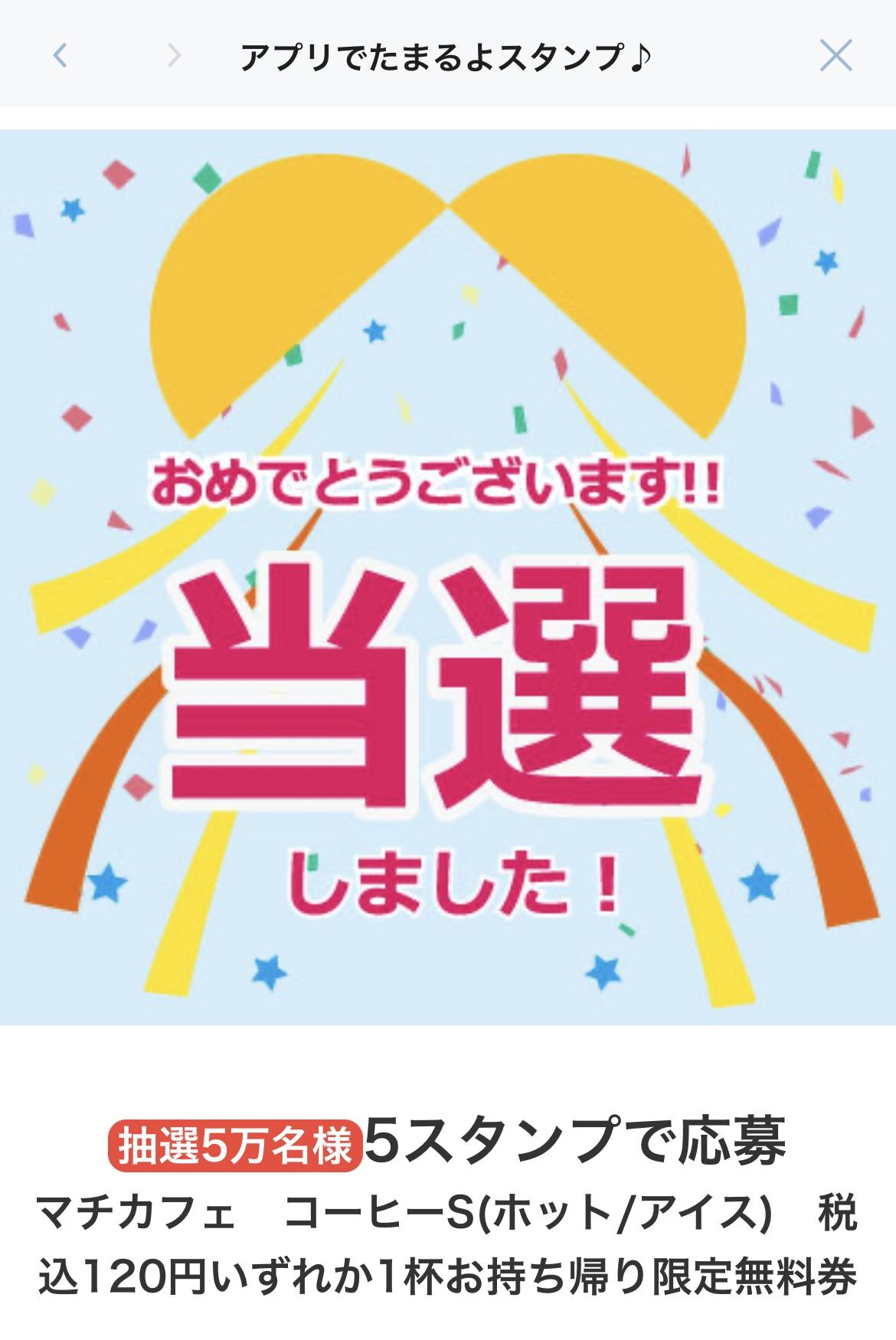Close the stamp campaign web view
The image size is (896, 1340).
pos(836,56)
